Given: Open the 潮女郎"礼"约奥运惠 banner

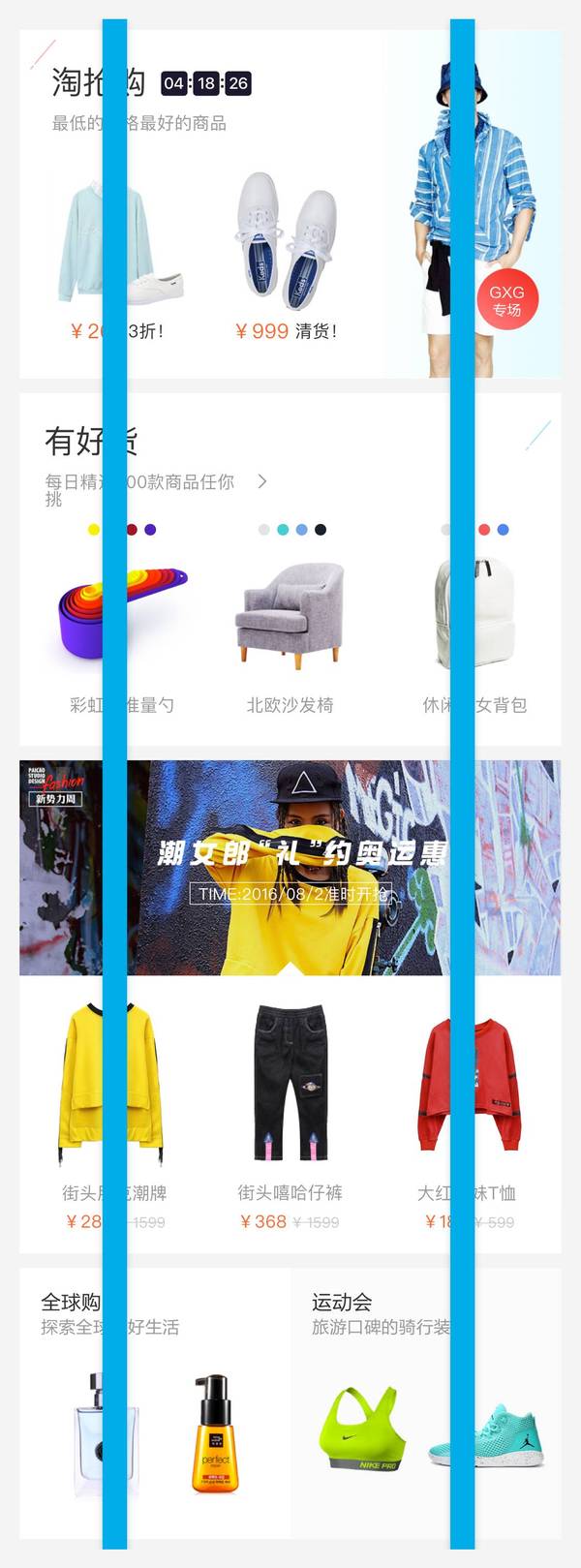Looking at the screenshot, I should pyautogui.click(x=290, y=867).
